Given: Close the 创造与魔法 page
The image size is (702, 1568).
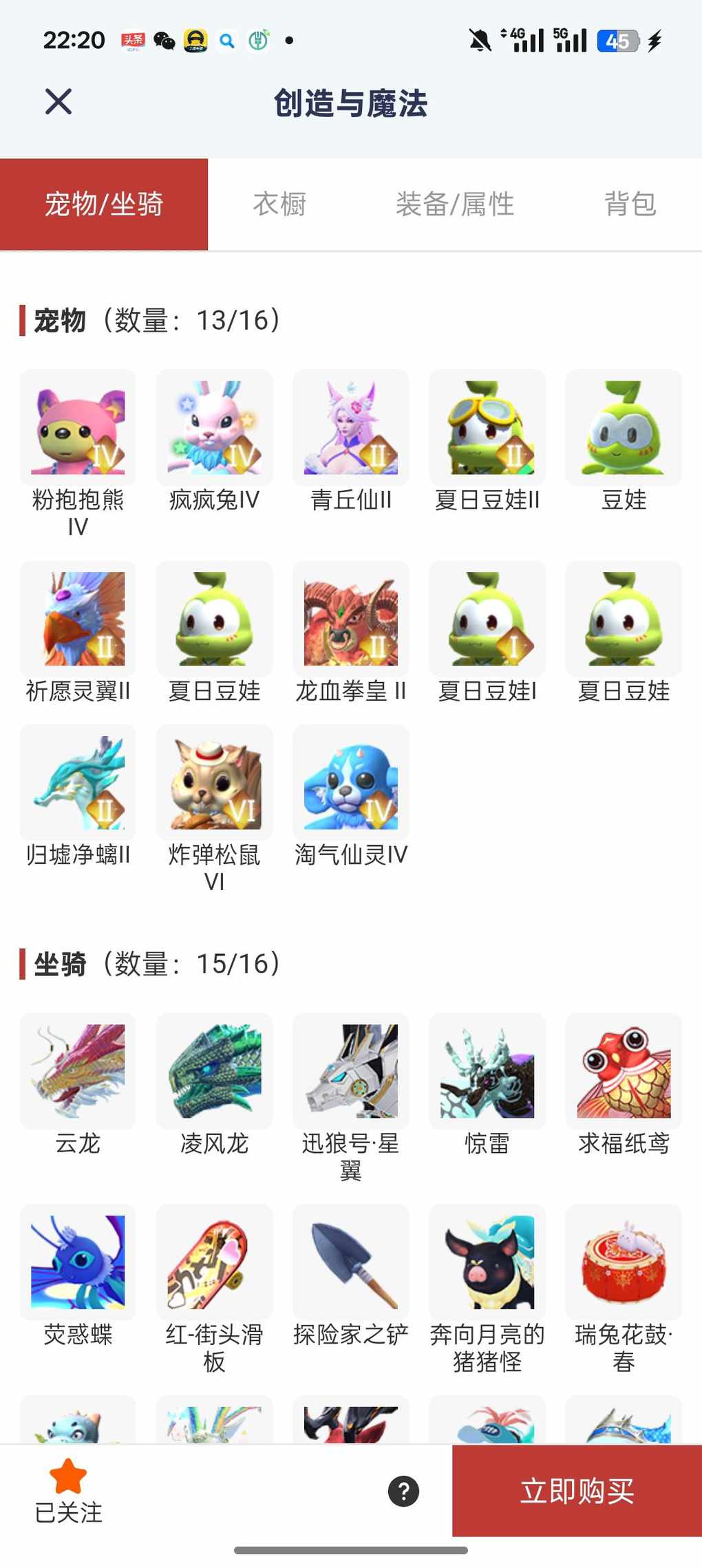Looking at the screenshot, I should pos(58,102).
